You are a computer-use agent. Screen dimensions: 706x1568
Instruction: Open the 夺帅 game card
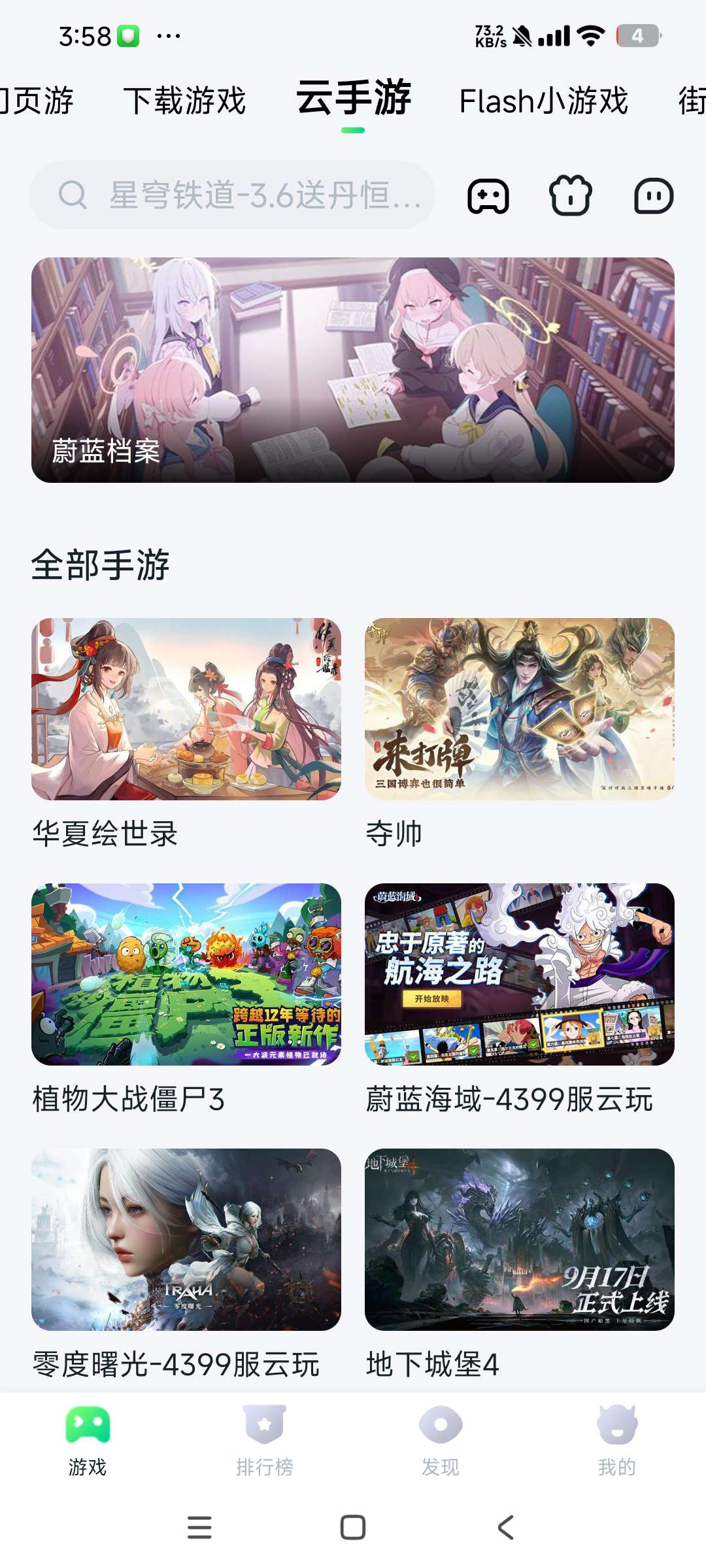click(520, 710)
